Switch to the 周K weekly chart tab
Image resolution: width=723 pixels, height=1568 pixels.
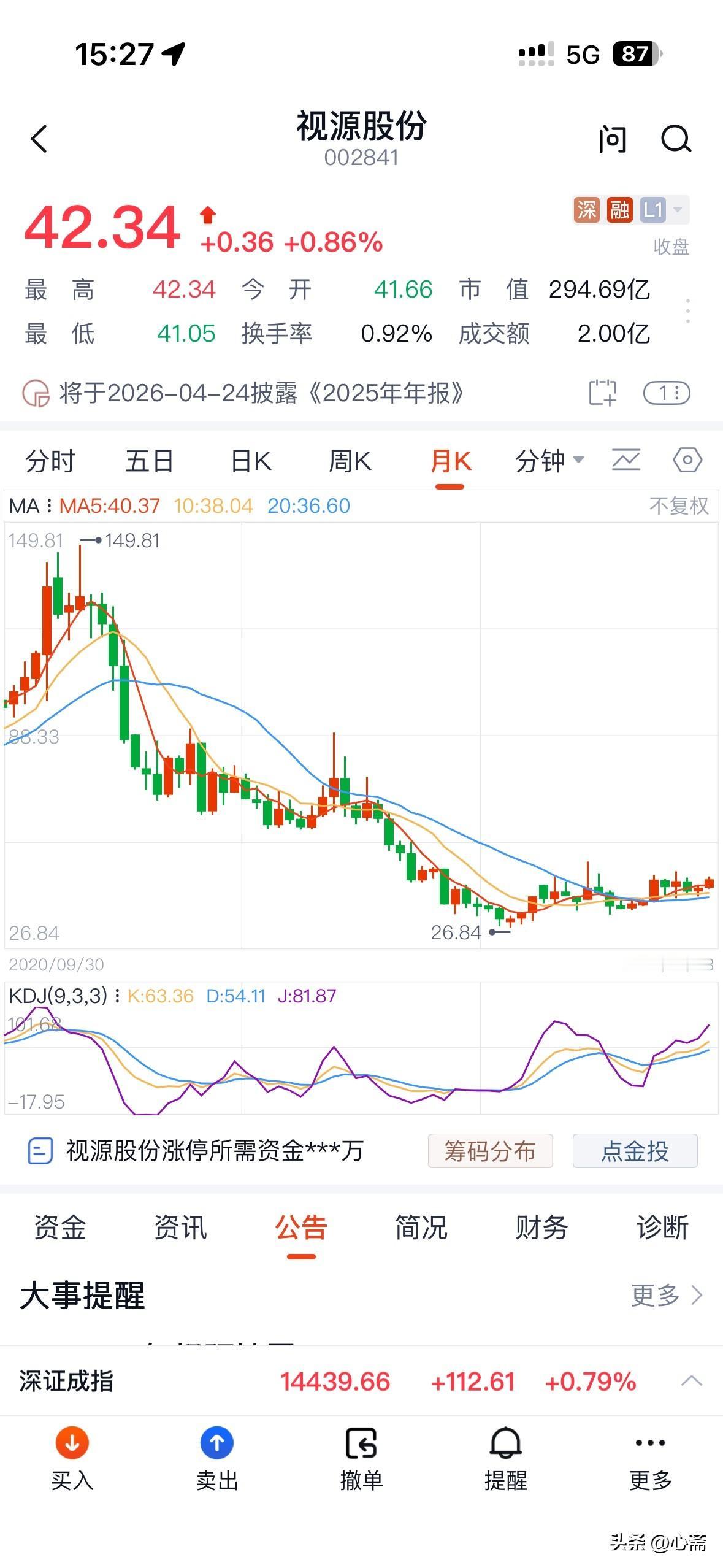[x=351, y=460]
